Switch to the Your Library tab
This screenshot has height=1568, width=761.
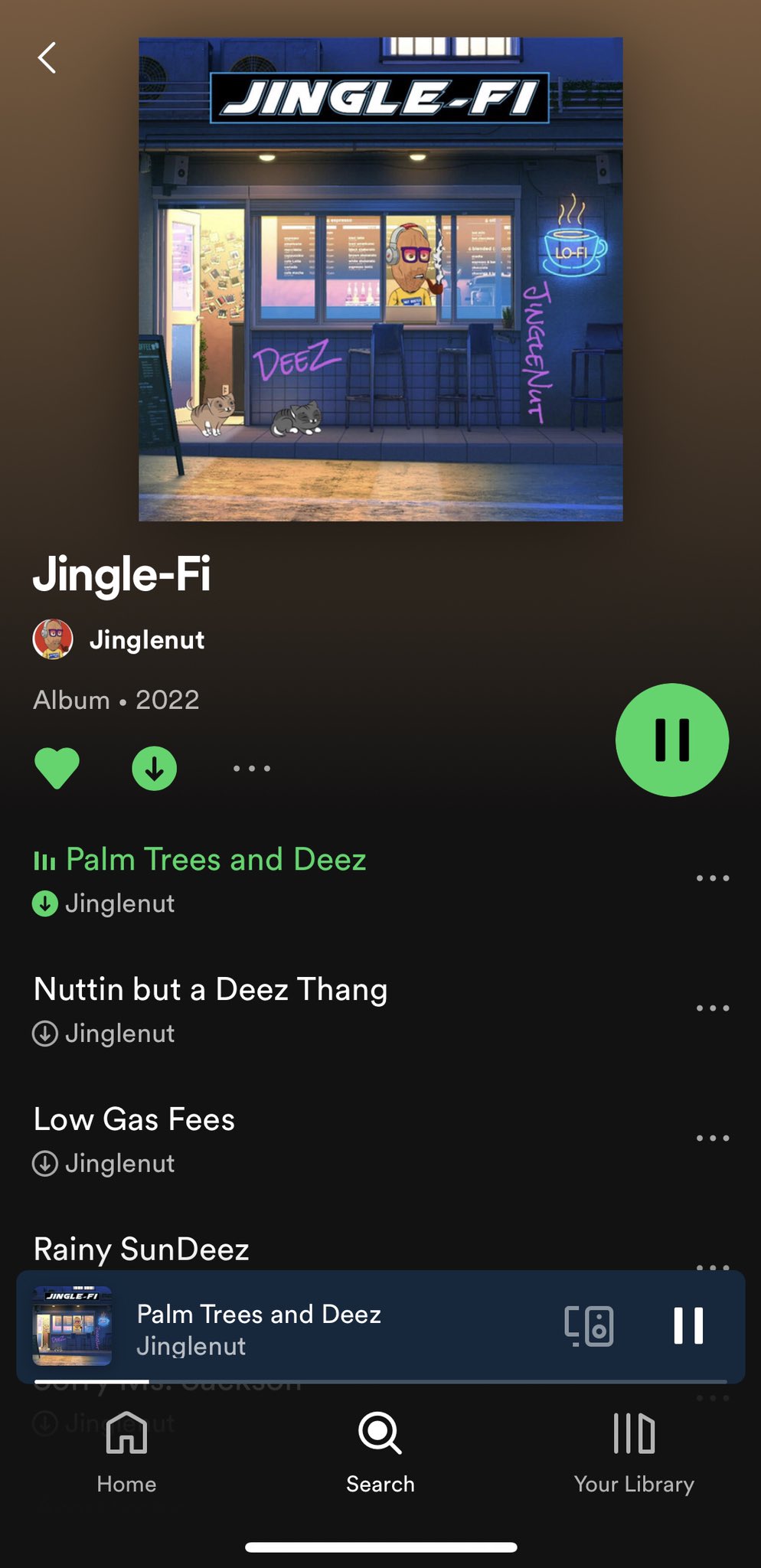[x=634, y=1452]
